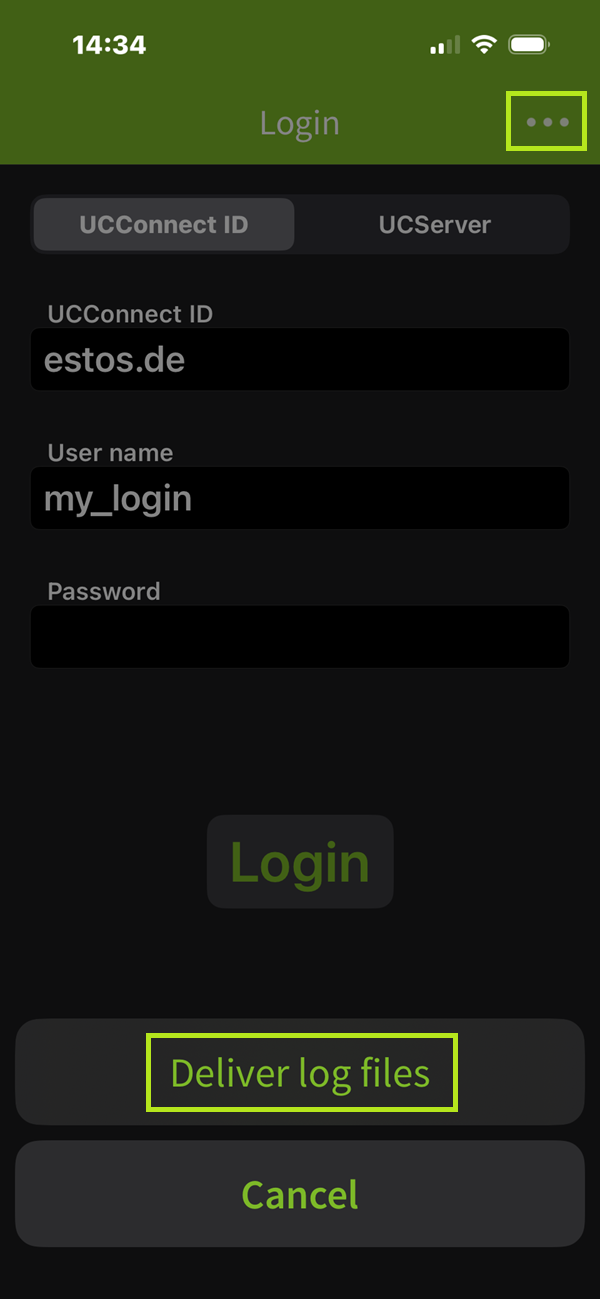Switch to the UCServer segment
The image size is (600, 1299).
click(434, 224)
